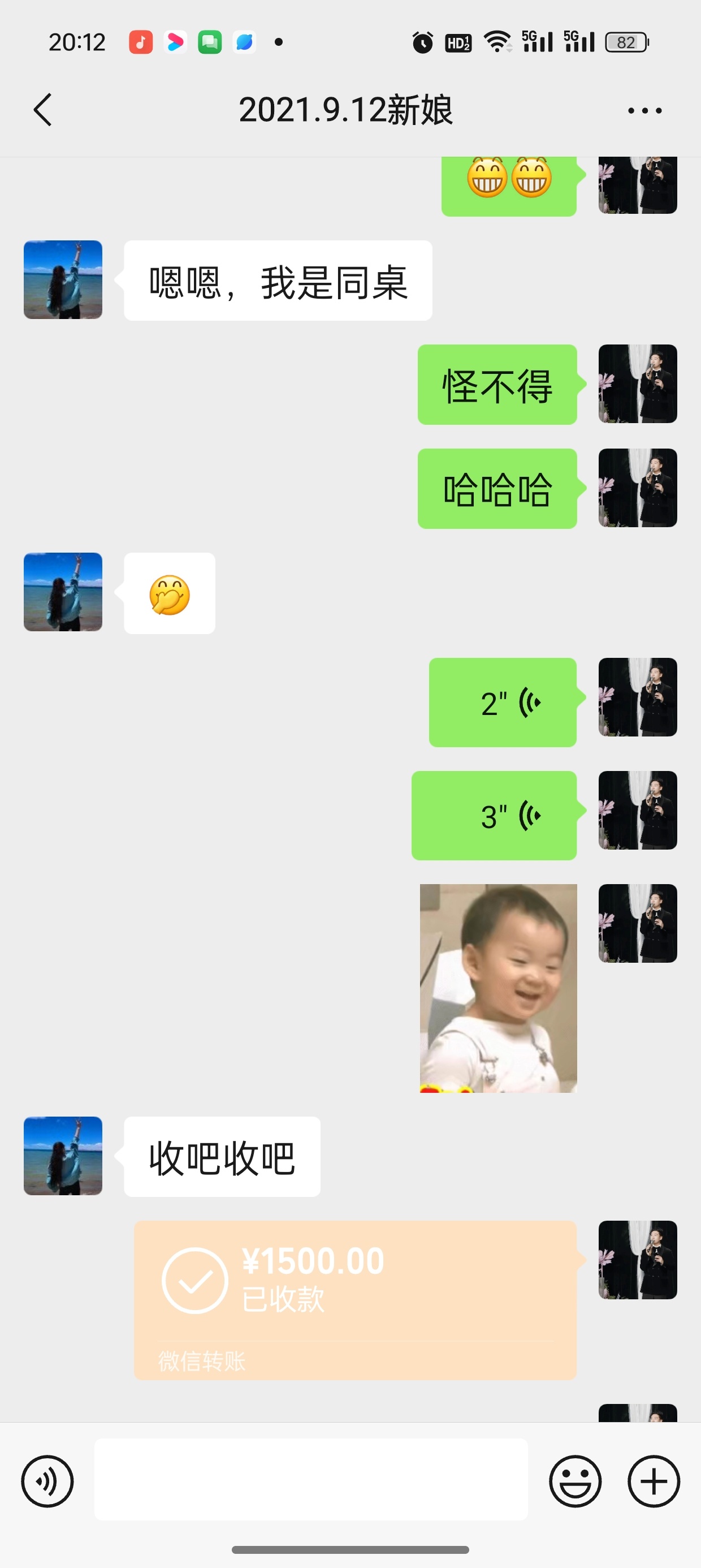
Task: Open the laughing baby sticker image
Action: click(x=499, y=988)
